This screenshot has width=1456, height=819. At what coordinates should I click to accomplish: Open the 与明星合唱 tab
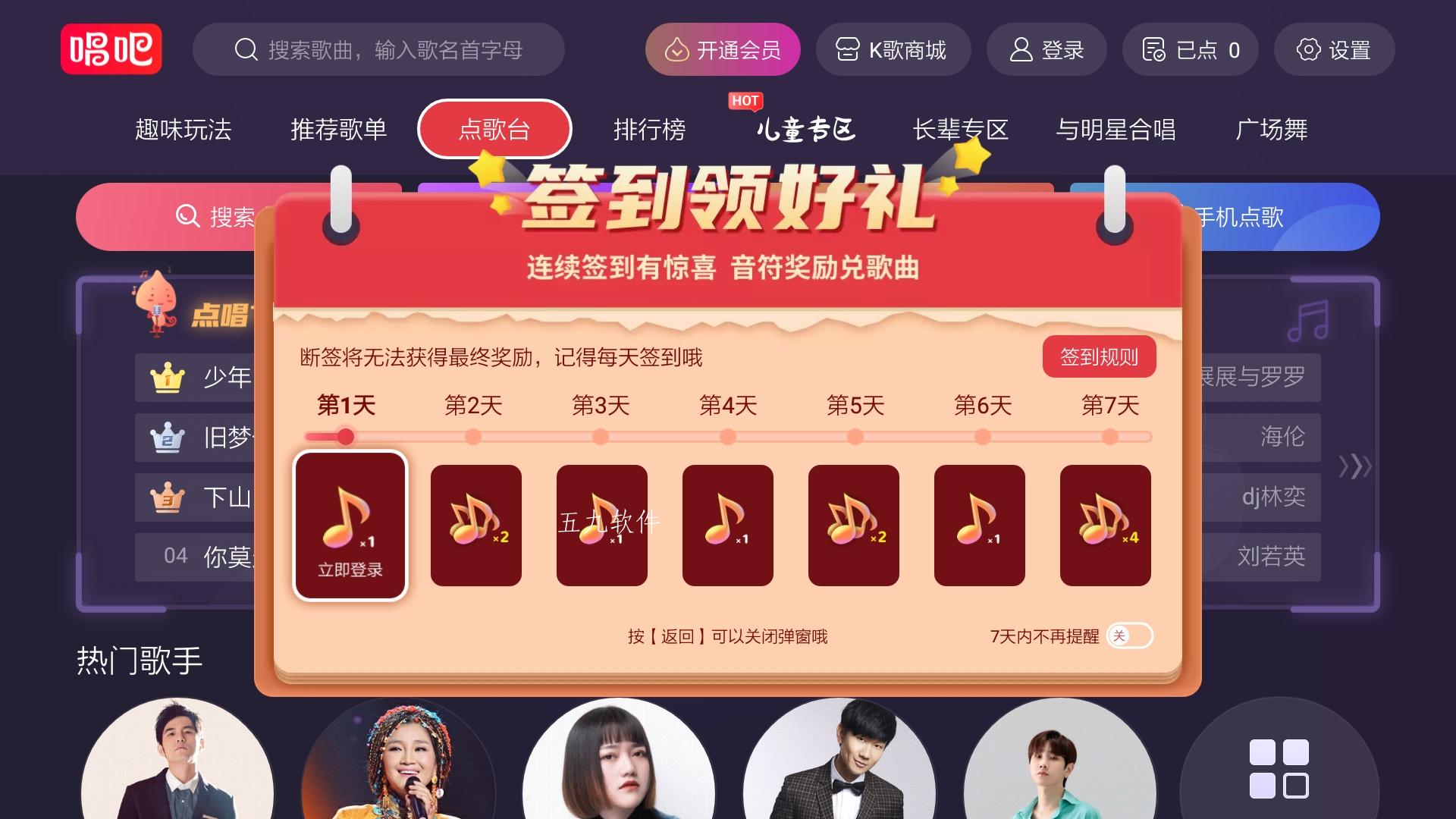click(1116, 130)
